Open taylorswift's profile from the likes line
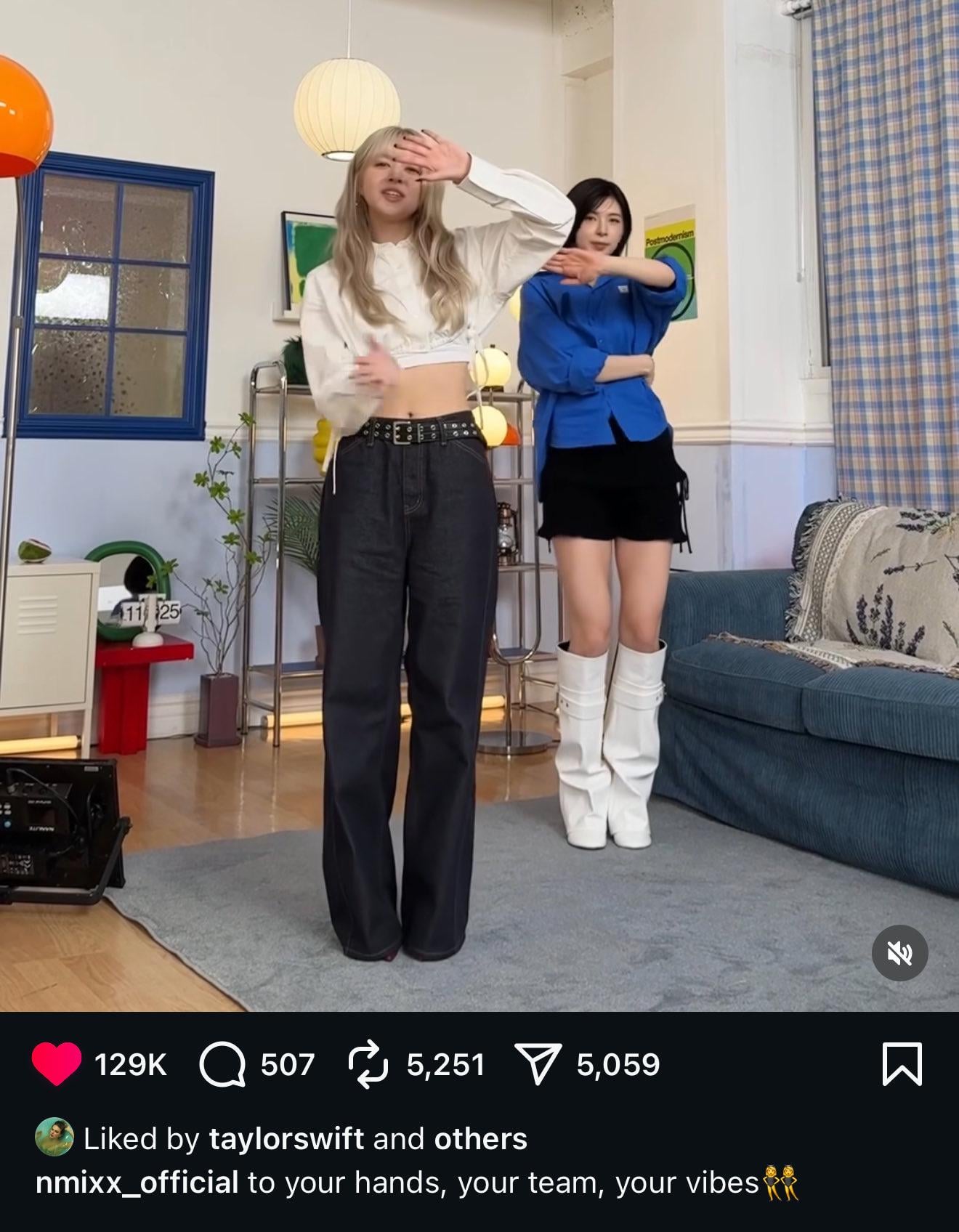The width and height of the screenshot is (959, 1232). (286, 1138)
